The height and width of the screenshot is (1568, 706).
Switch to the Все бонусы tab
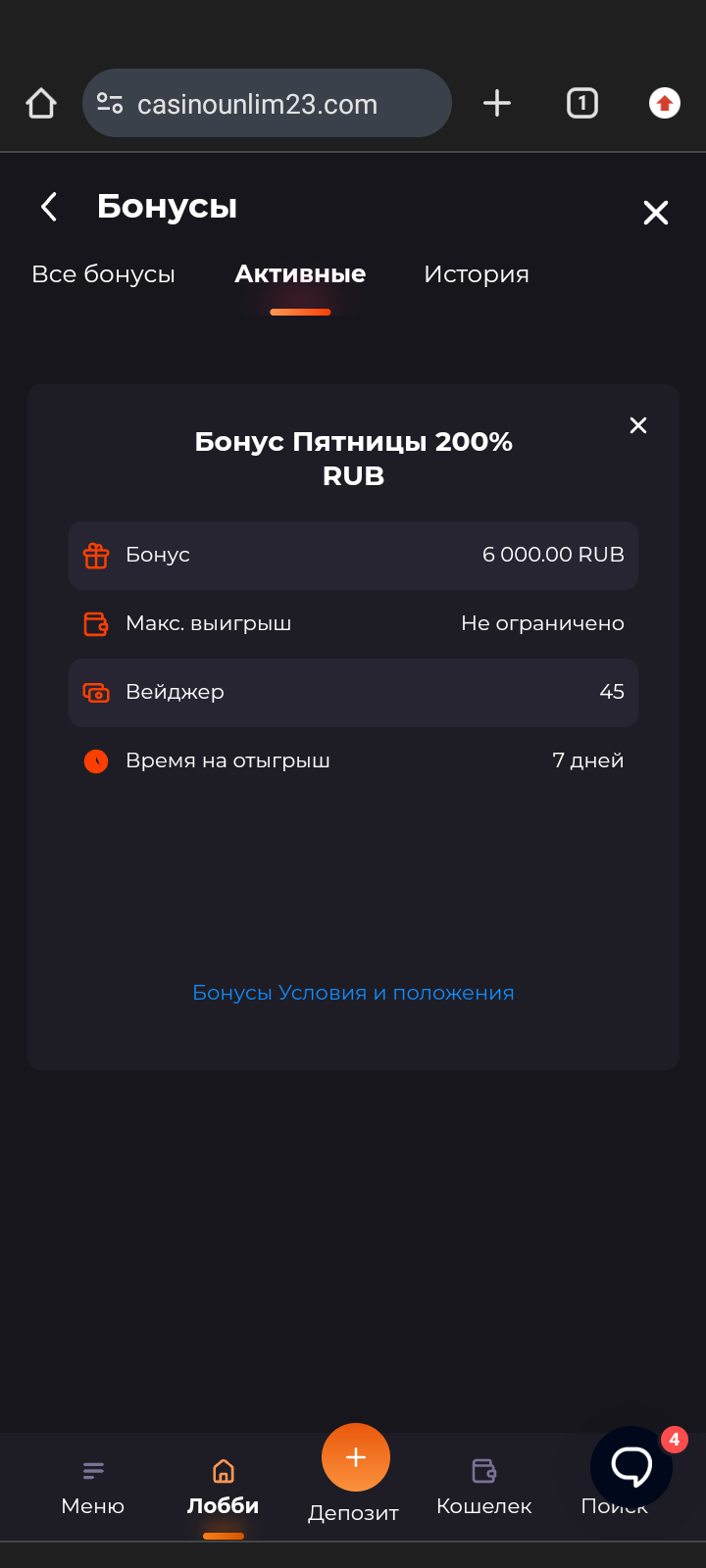(103, 274)
